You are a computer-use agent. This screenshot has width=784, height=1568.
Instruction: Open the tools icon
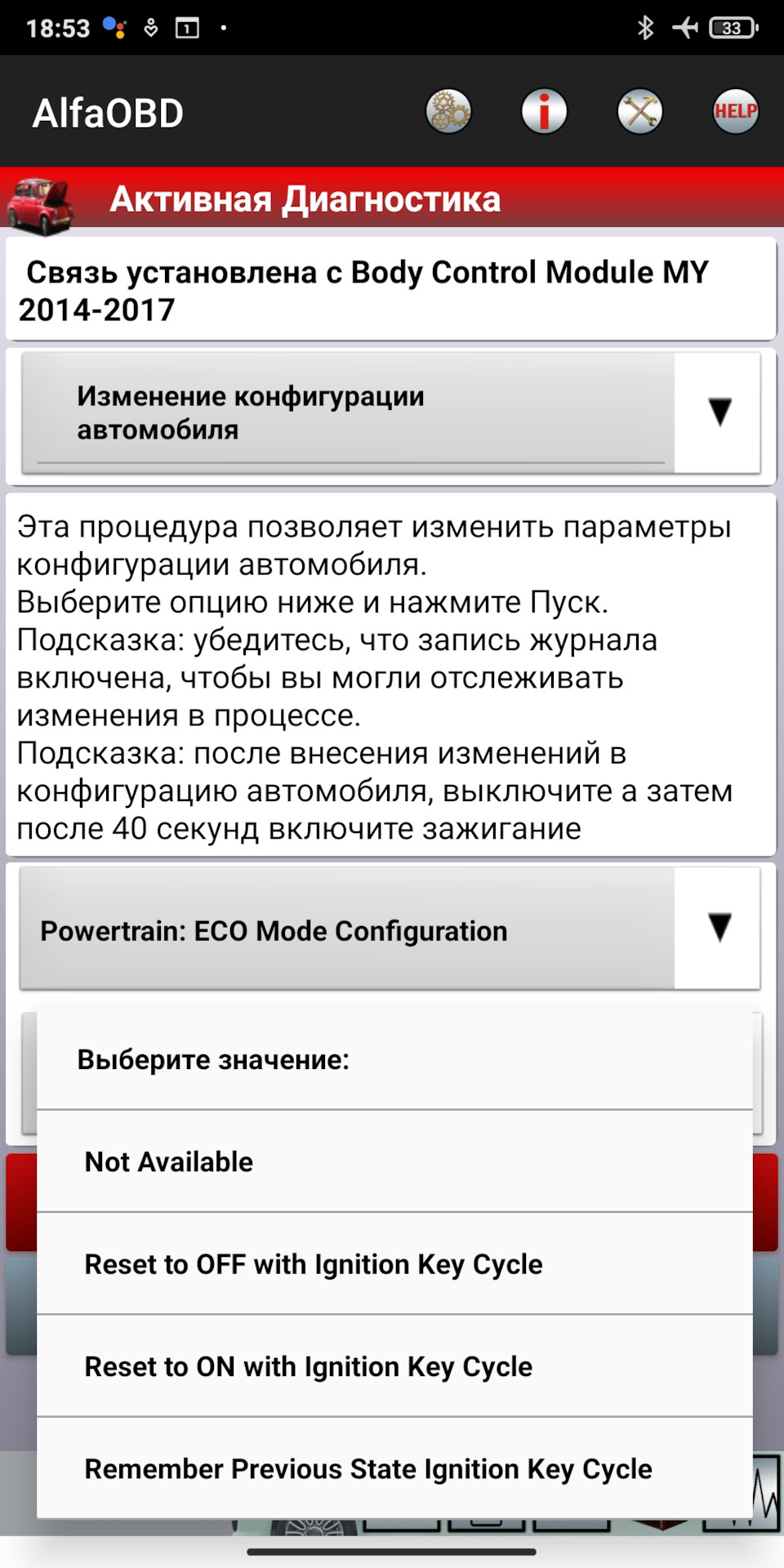[x=639, y=112]
